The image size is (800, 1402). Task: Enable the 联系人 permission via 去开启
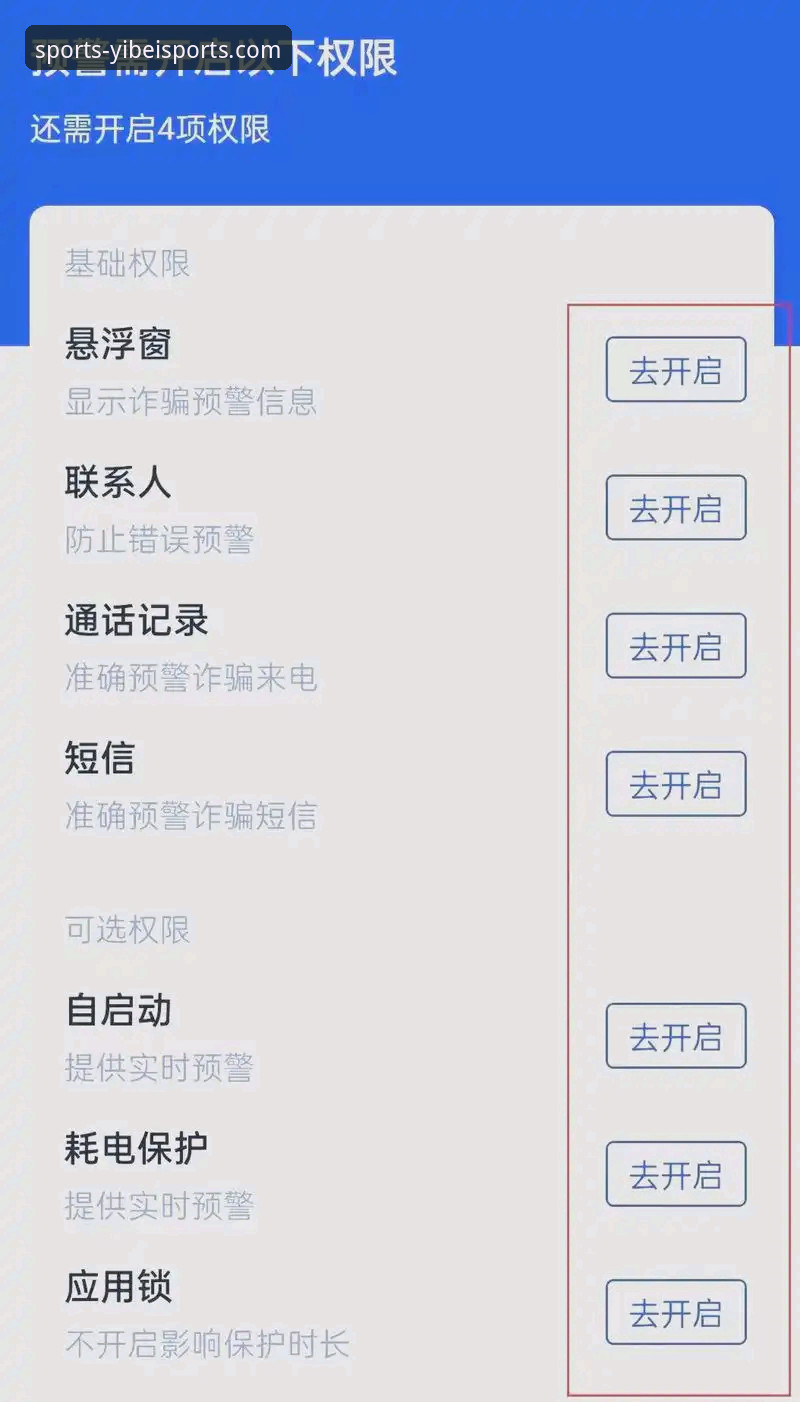tap(676, 507)
